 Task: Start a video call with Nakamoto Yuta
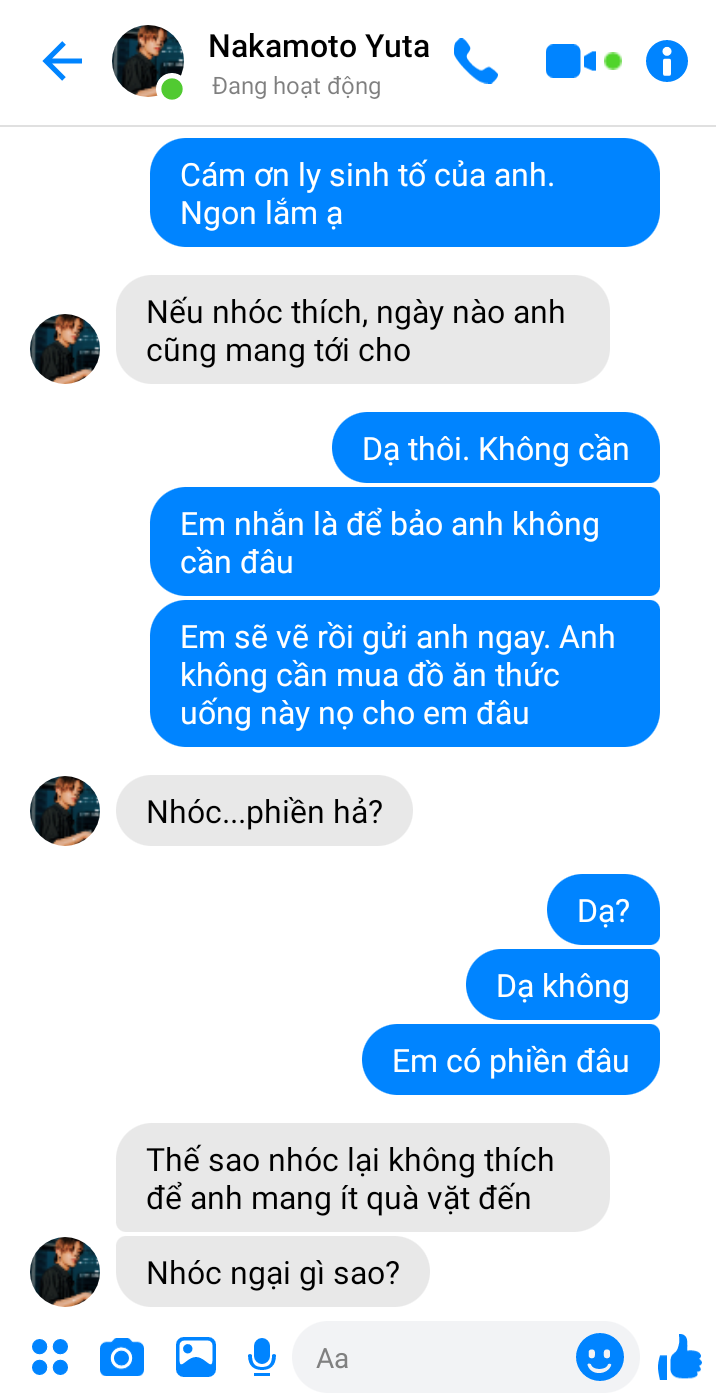[570, 62]
